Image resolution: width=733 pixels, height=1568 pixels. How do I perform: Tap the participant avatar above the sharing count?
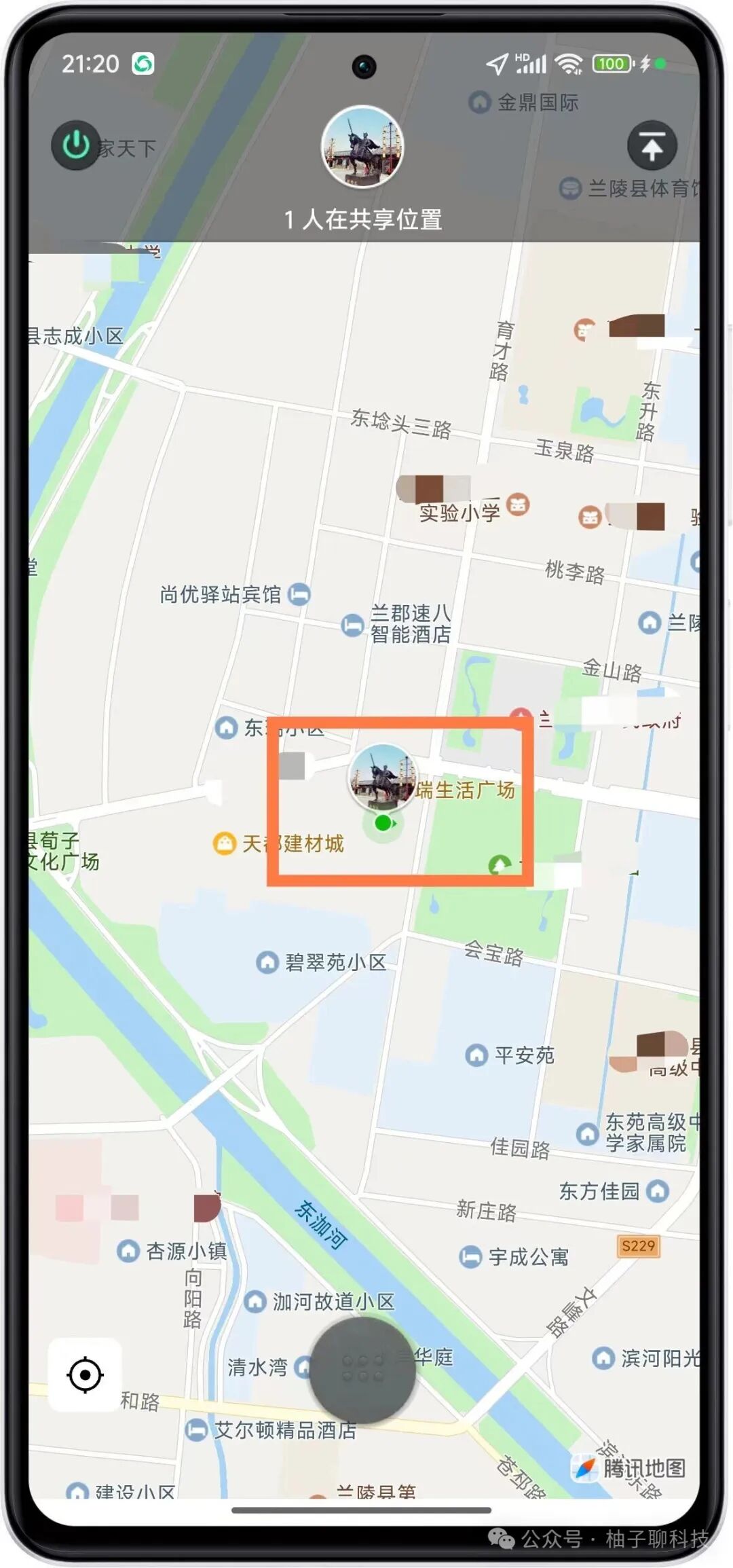[362, 147]
